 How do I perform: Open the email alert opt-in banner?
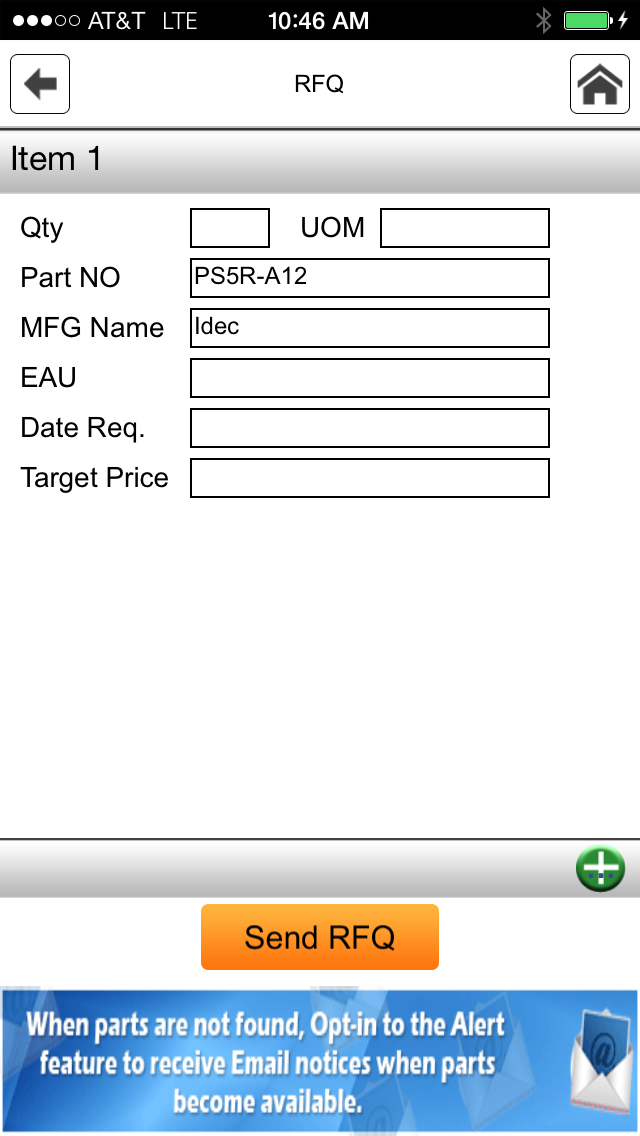320,1061
